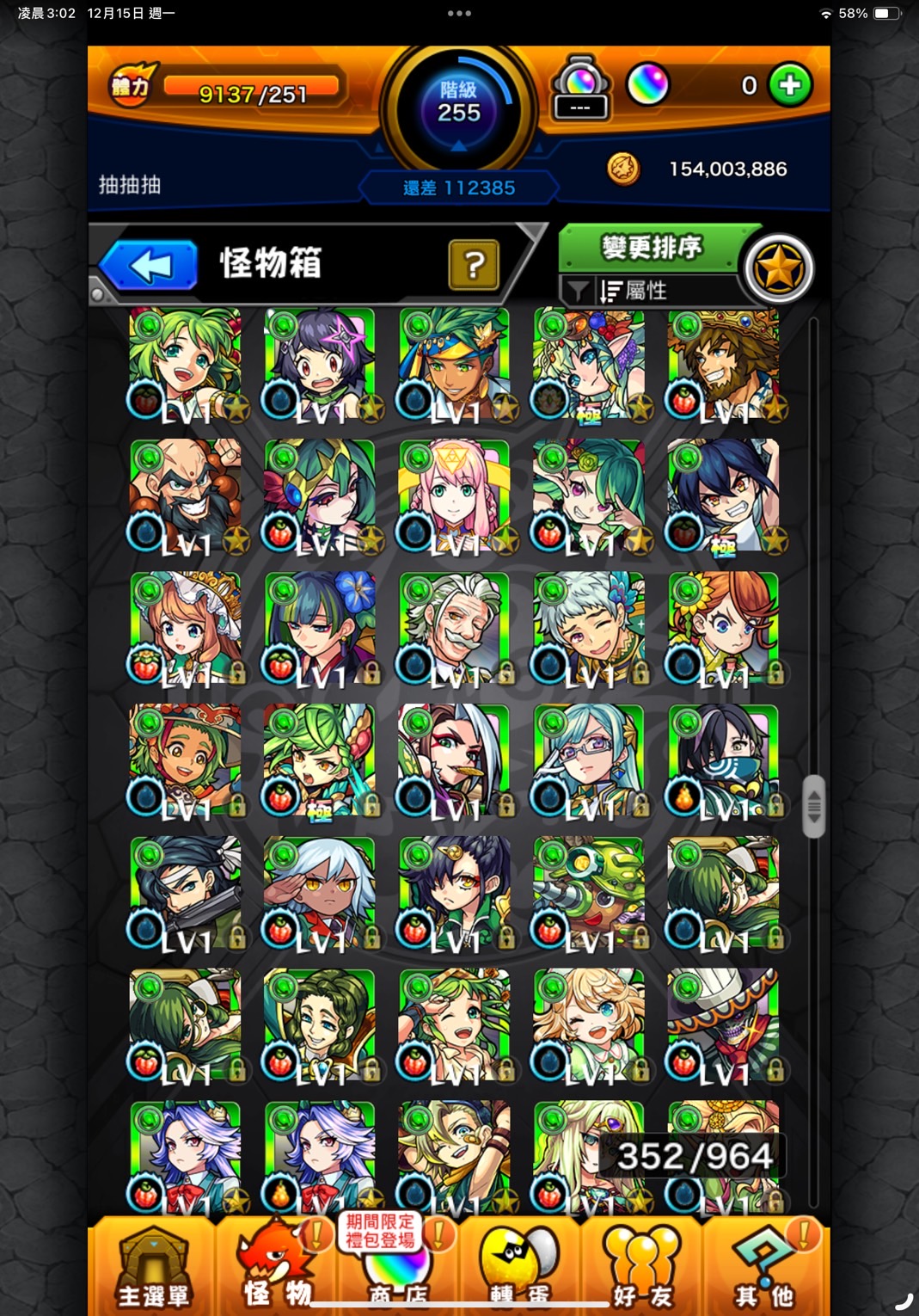Screen dimensions: 919x1316
Task: Open the filter funnel by 屬性
Action: point(578,291)
